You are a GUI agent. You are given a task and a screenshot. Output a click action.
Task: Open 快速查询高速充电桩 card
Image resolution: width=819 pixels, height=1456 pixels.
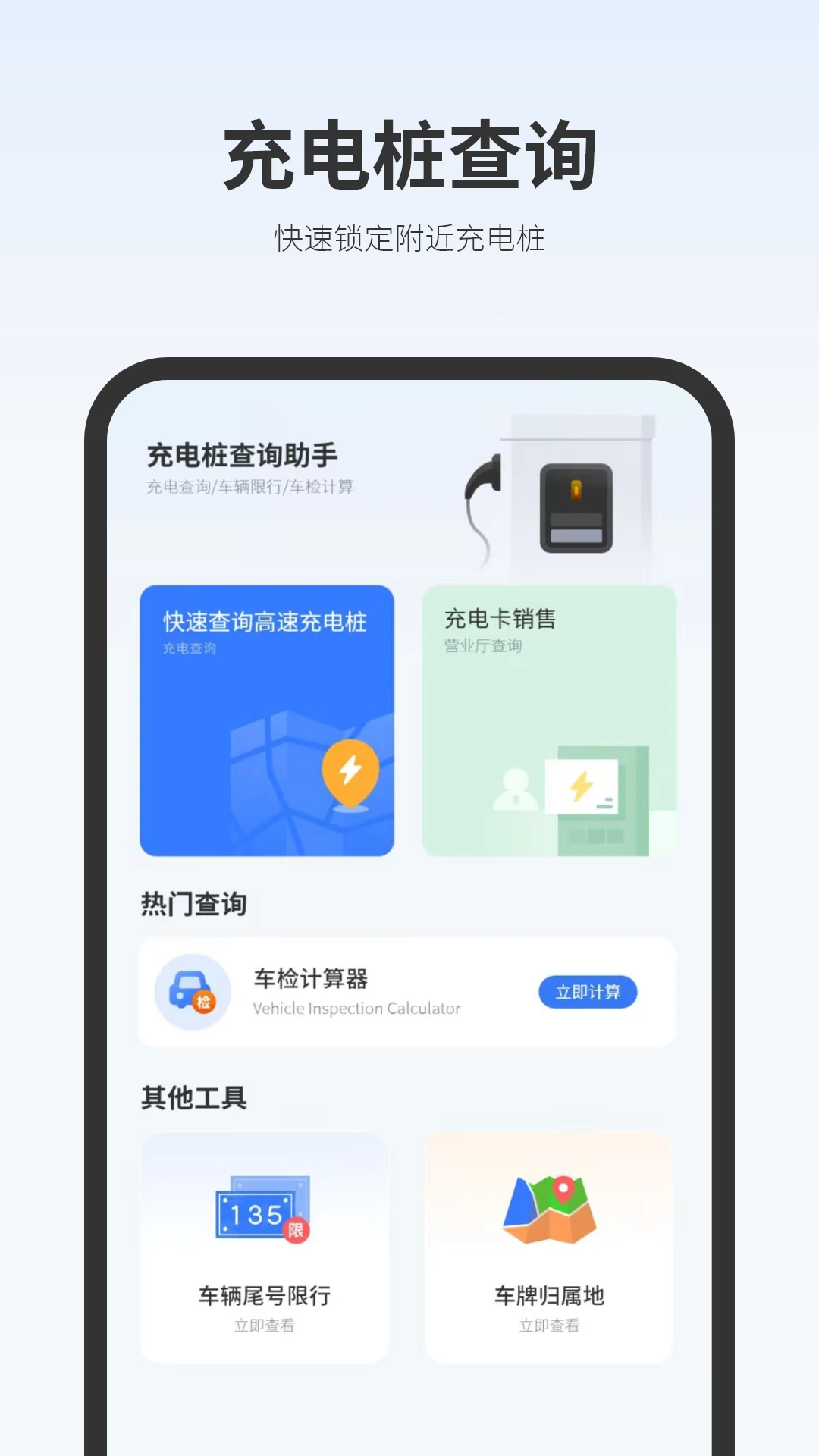coord(267,720)
